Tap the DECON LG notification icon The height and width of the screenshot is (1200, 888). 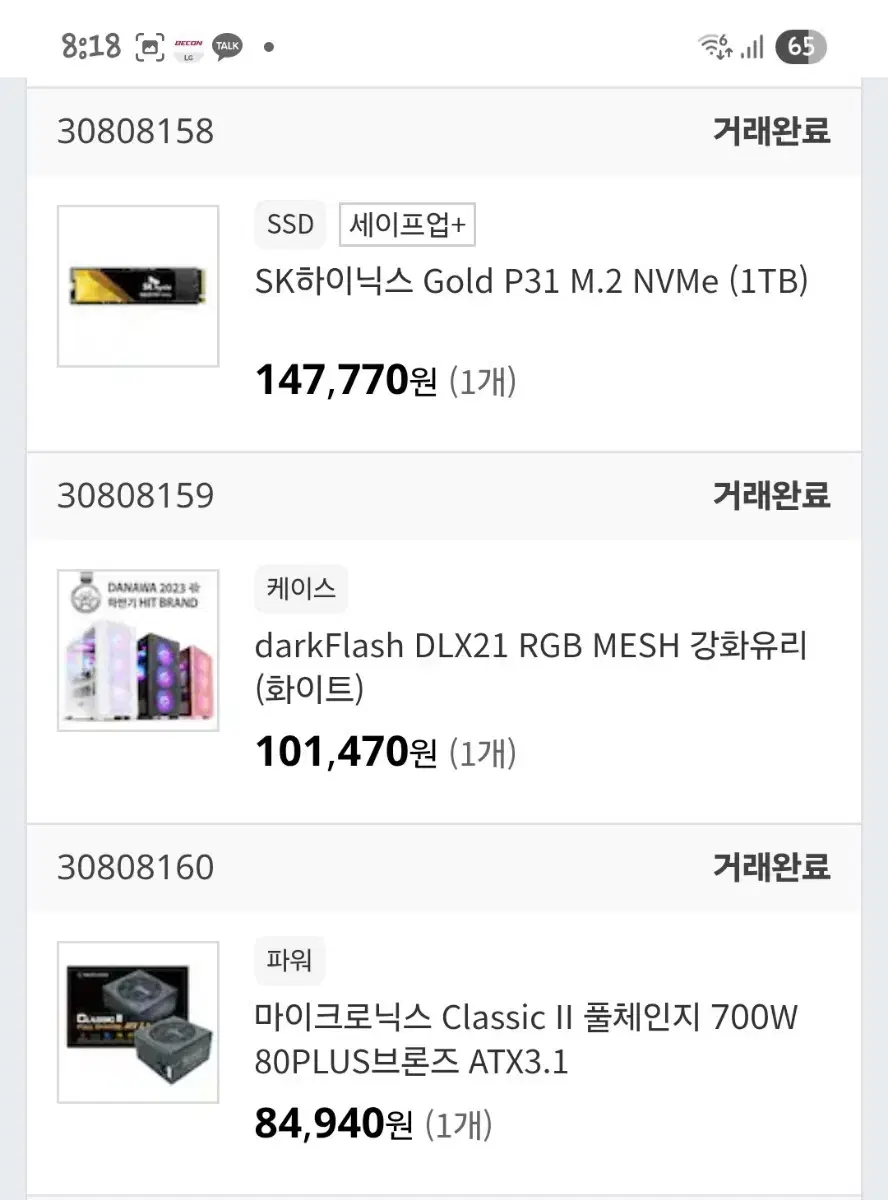point(188,45)
